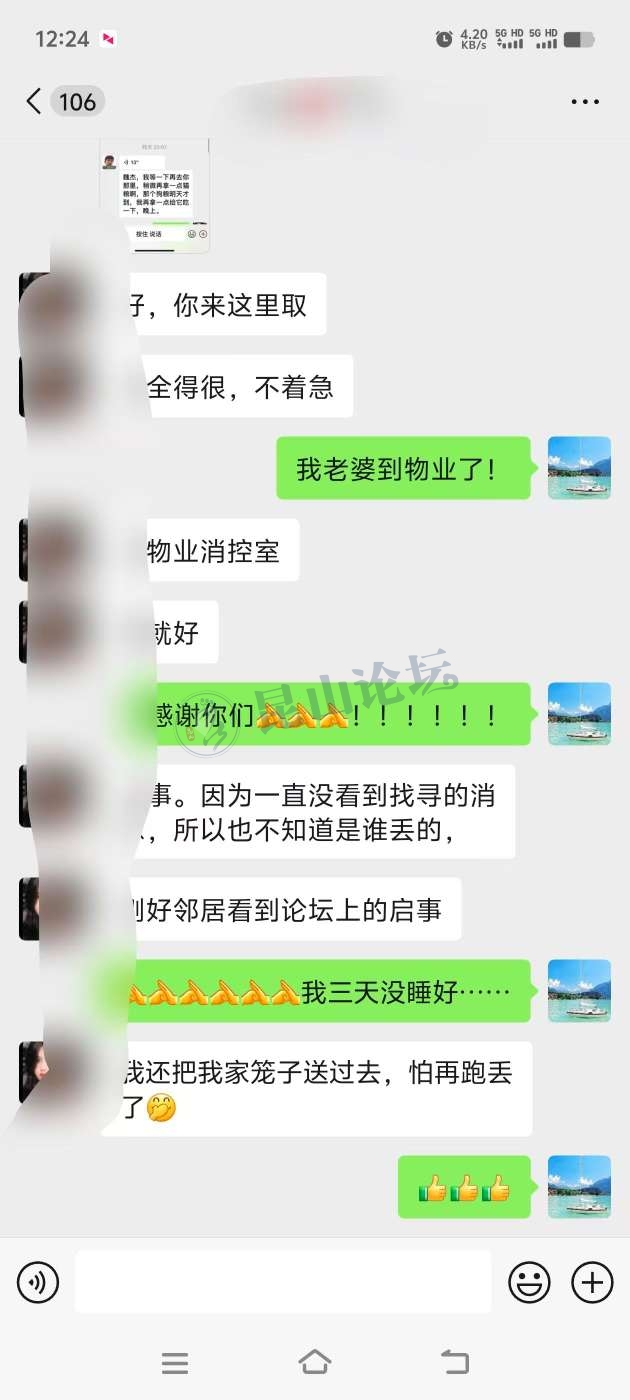
Task: Open the plus attachments menu
Action: coord(592,1281)
